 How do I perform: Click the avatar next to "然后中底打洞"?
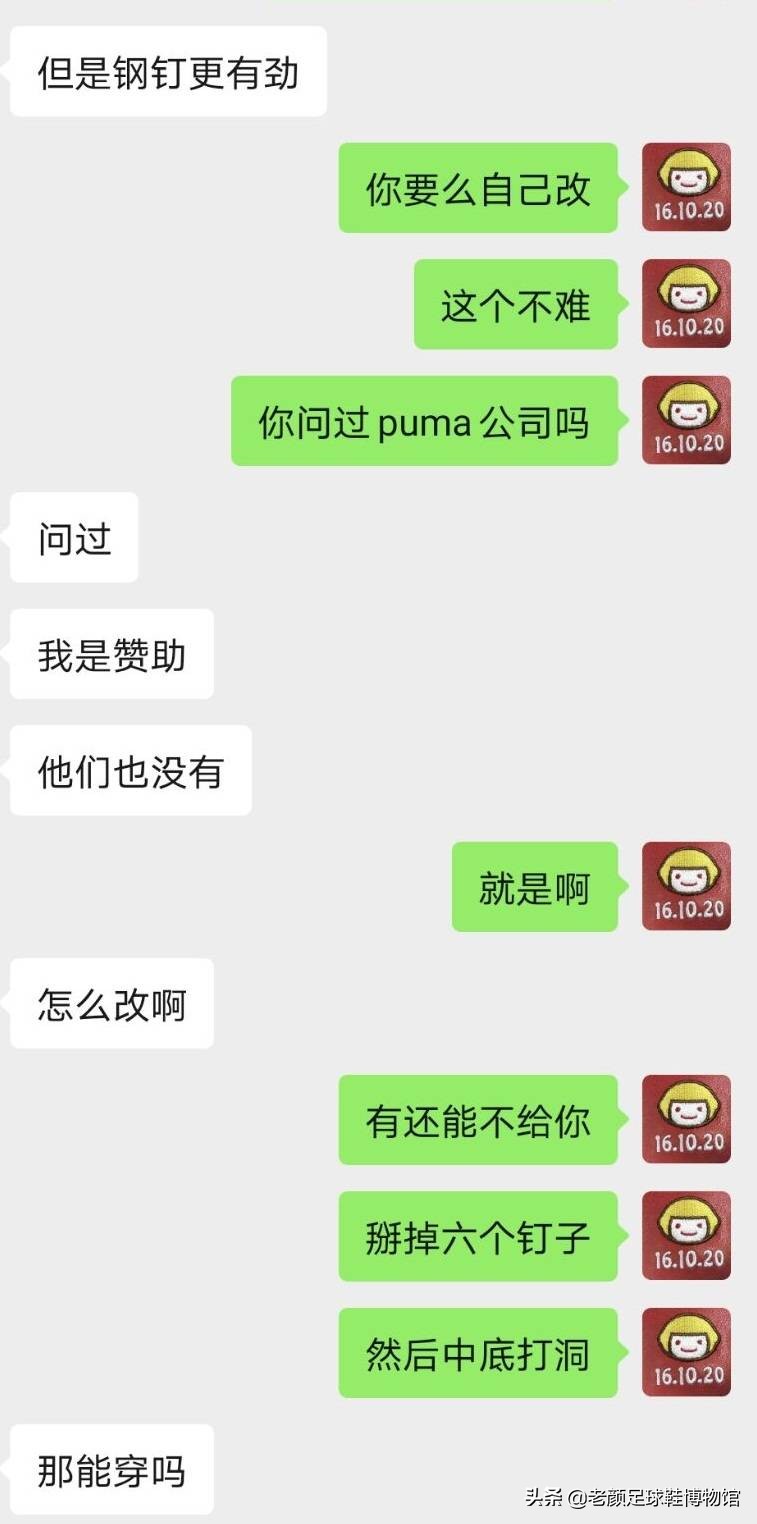pyautogui.click(x=685, y=1352)
